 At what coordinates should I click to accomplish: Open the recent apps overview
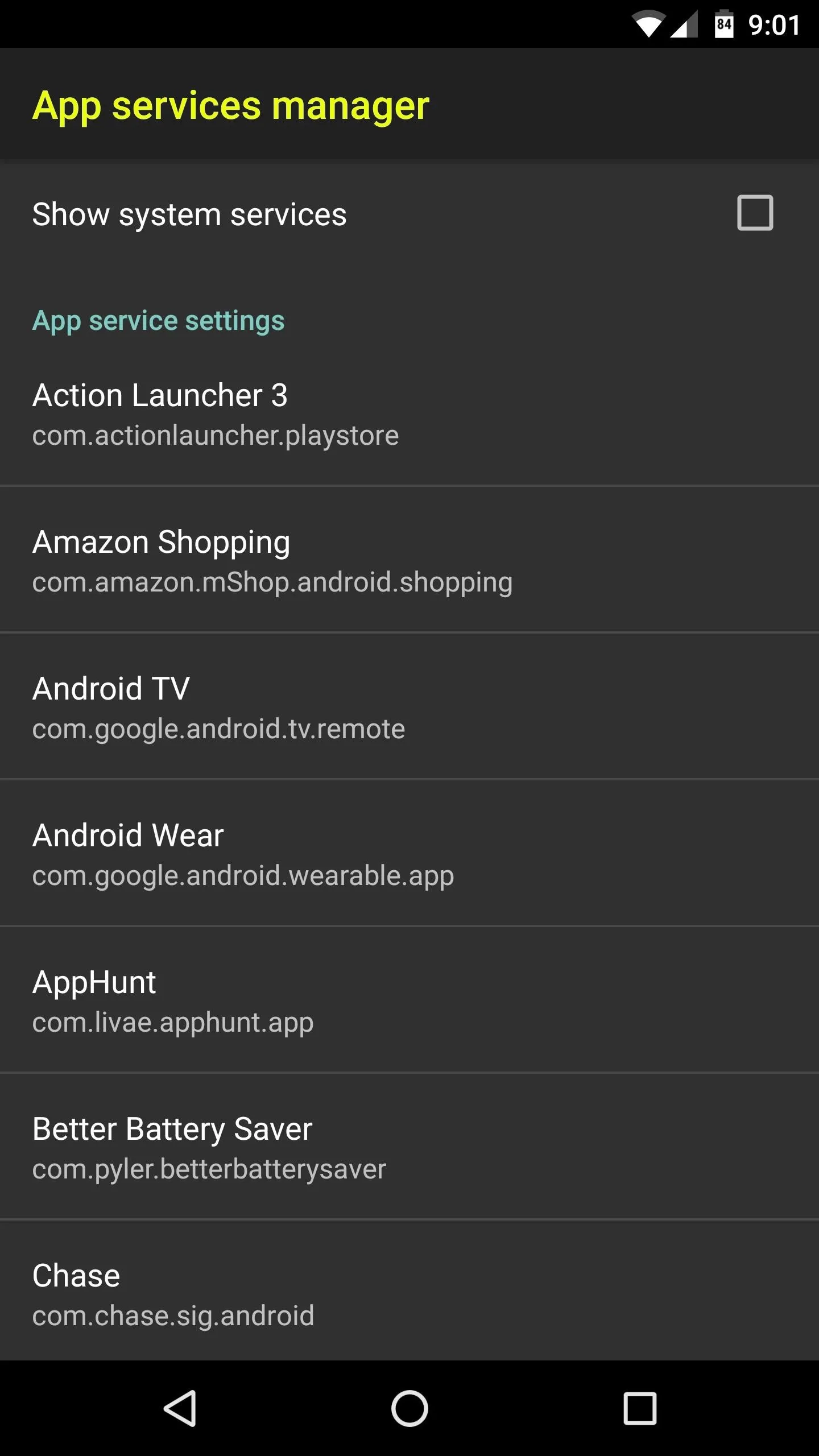640,1408
